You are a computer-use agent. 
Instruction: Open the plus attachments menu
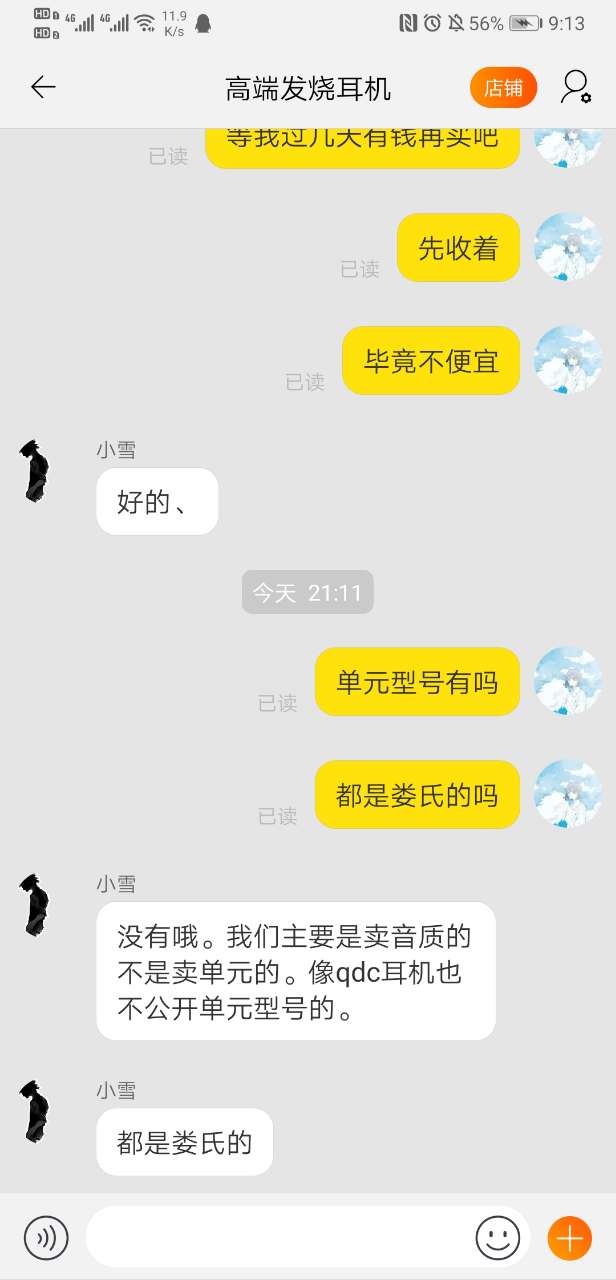pyautogui.click(x=569, y=1239)
